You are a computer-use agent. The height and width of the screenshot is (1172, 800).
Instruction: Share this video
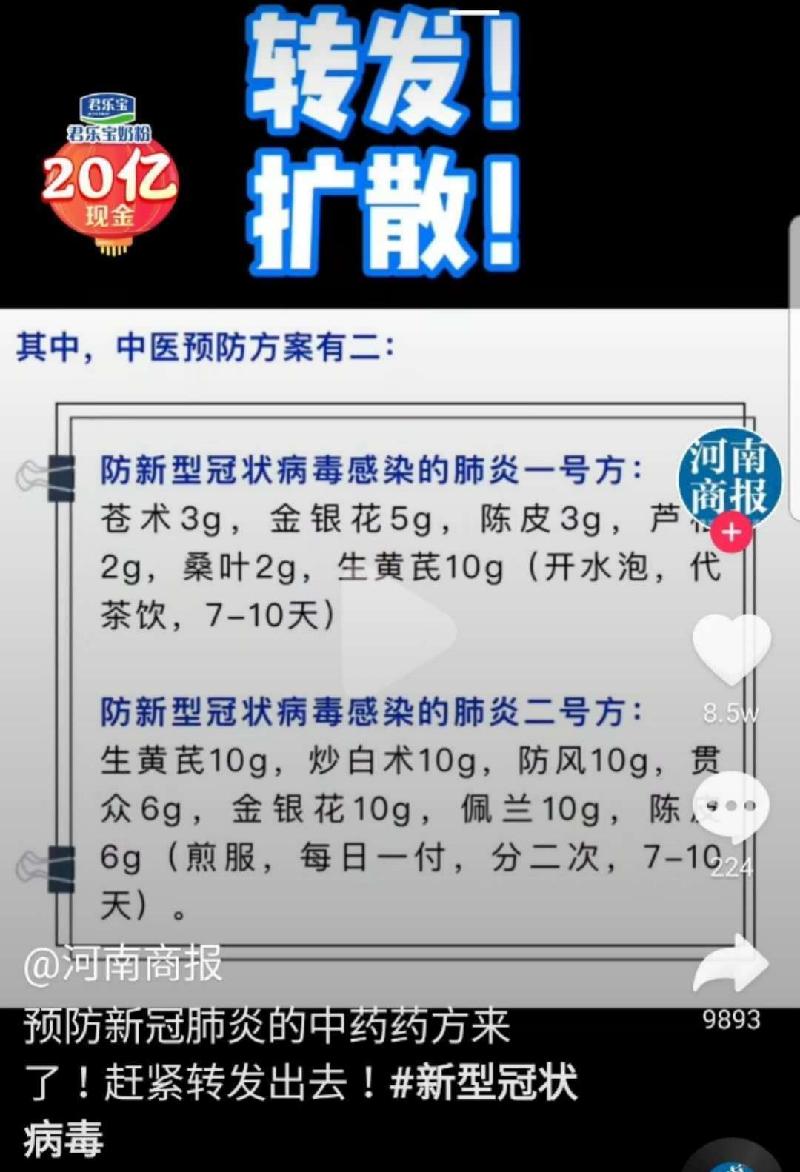[x=731, y=966]
